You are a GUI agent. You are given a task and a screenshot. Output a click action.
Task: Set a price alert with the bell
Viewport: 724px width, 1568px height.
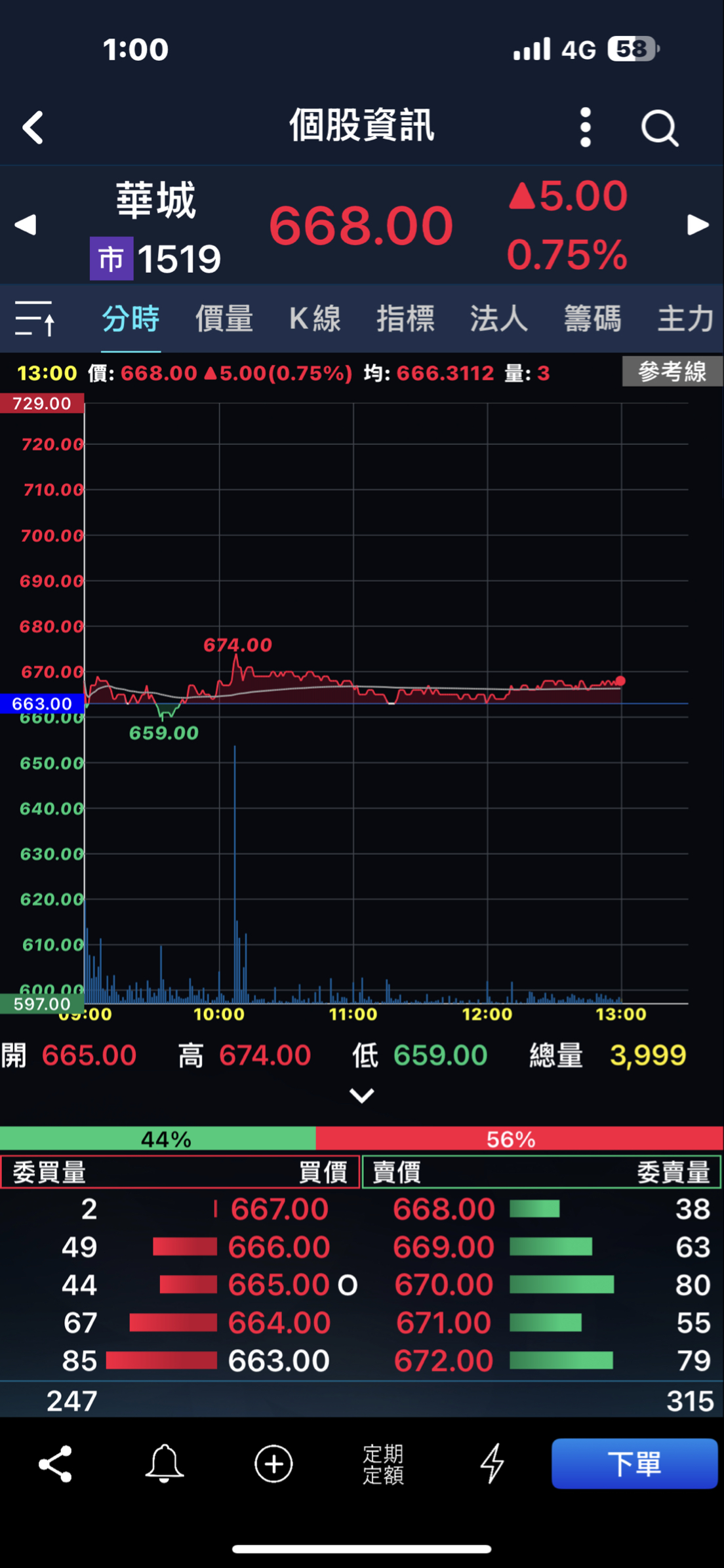[x=164, y=1464]
